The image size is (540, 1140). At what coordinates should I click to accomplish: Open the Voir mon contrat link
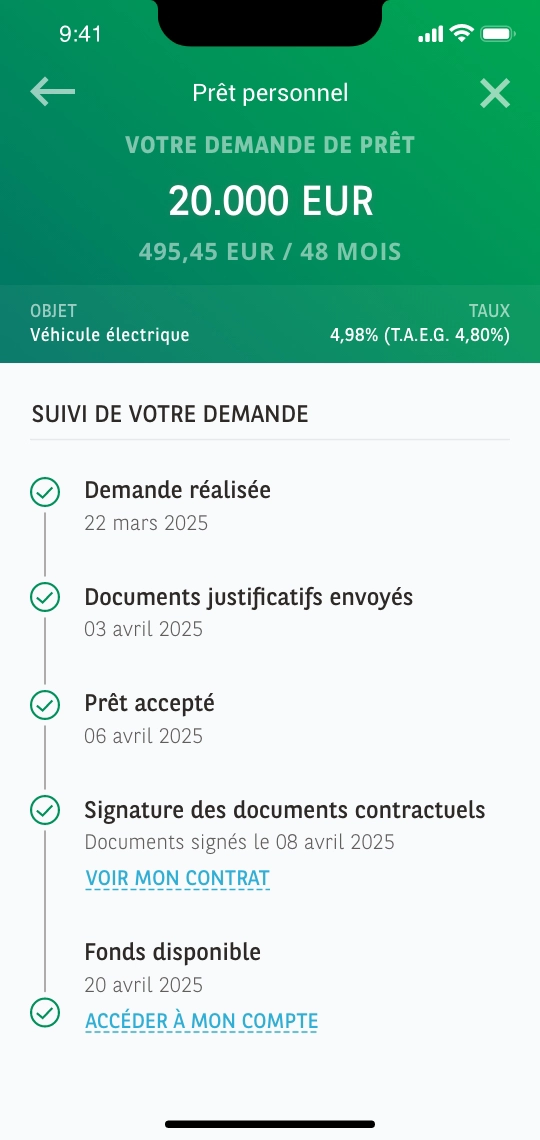(x=177, y=878)
